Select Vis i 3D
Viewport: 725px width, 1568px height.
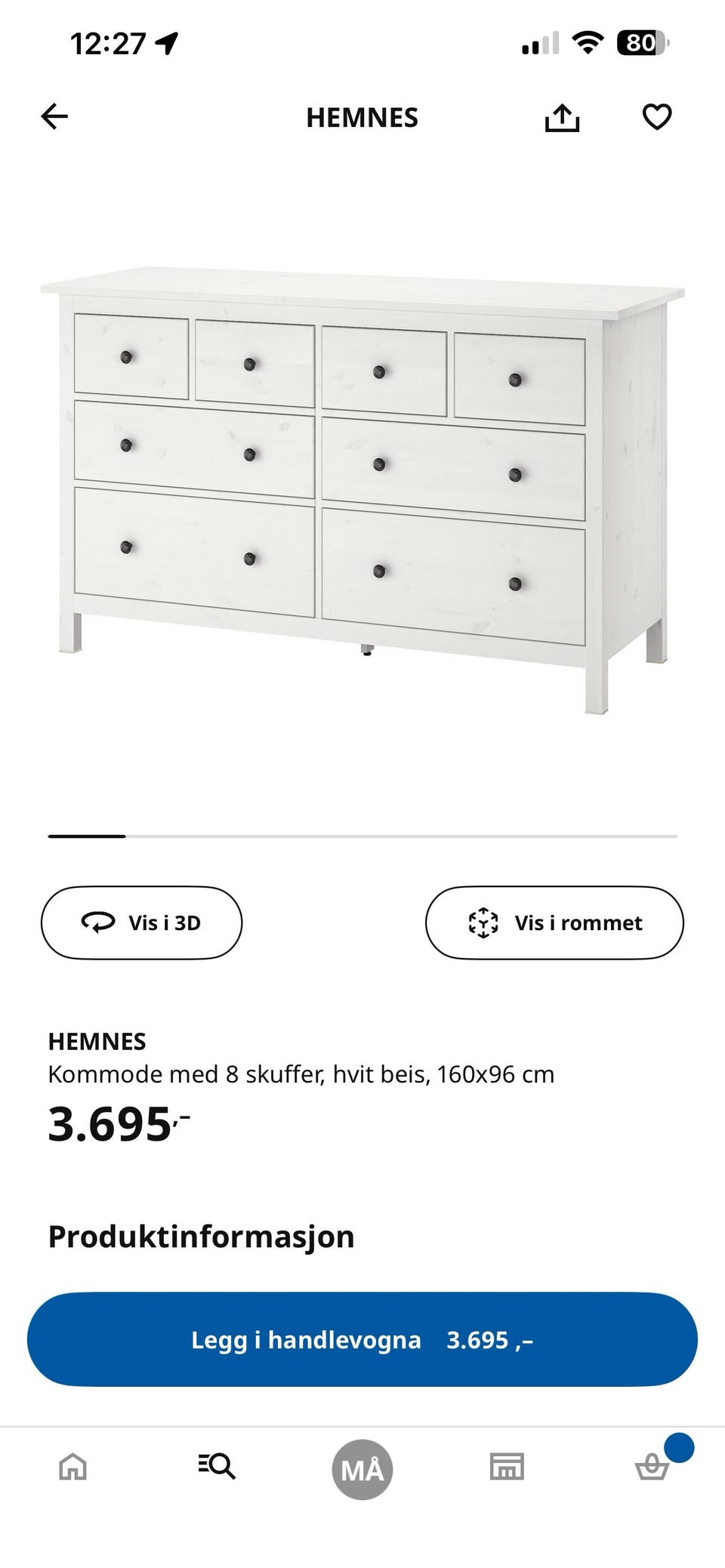(140, 922)
